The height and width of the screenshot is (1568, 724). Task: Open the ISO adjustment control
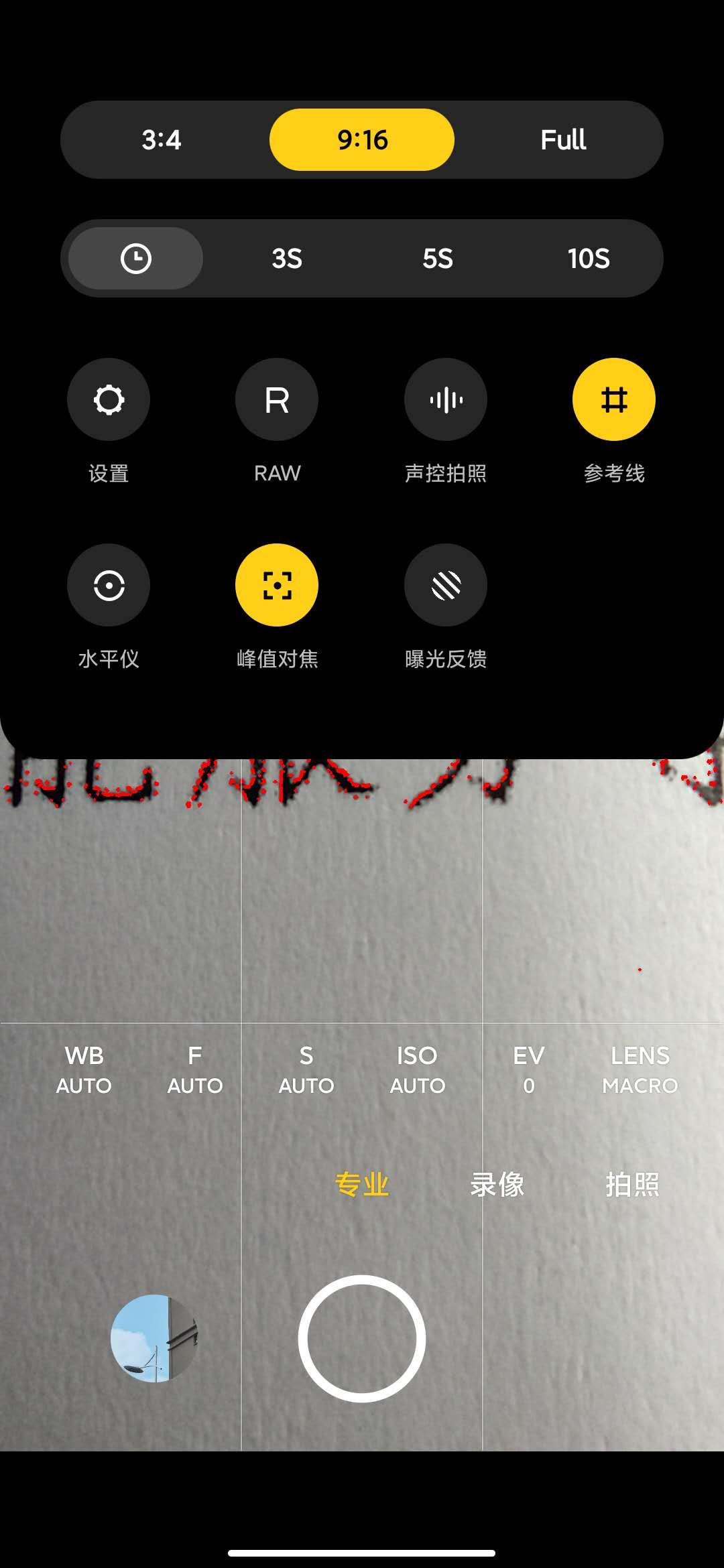coord(417,1069)
